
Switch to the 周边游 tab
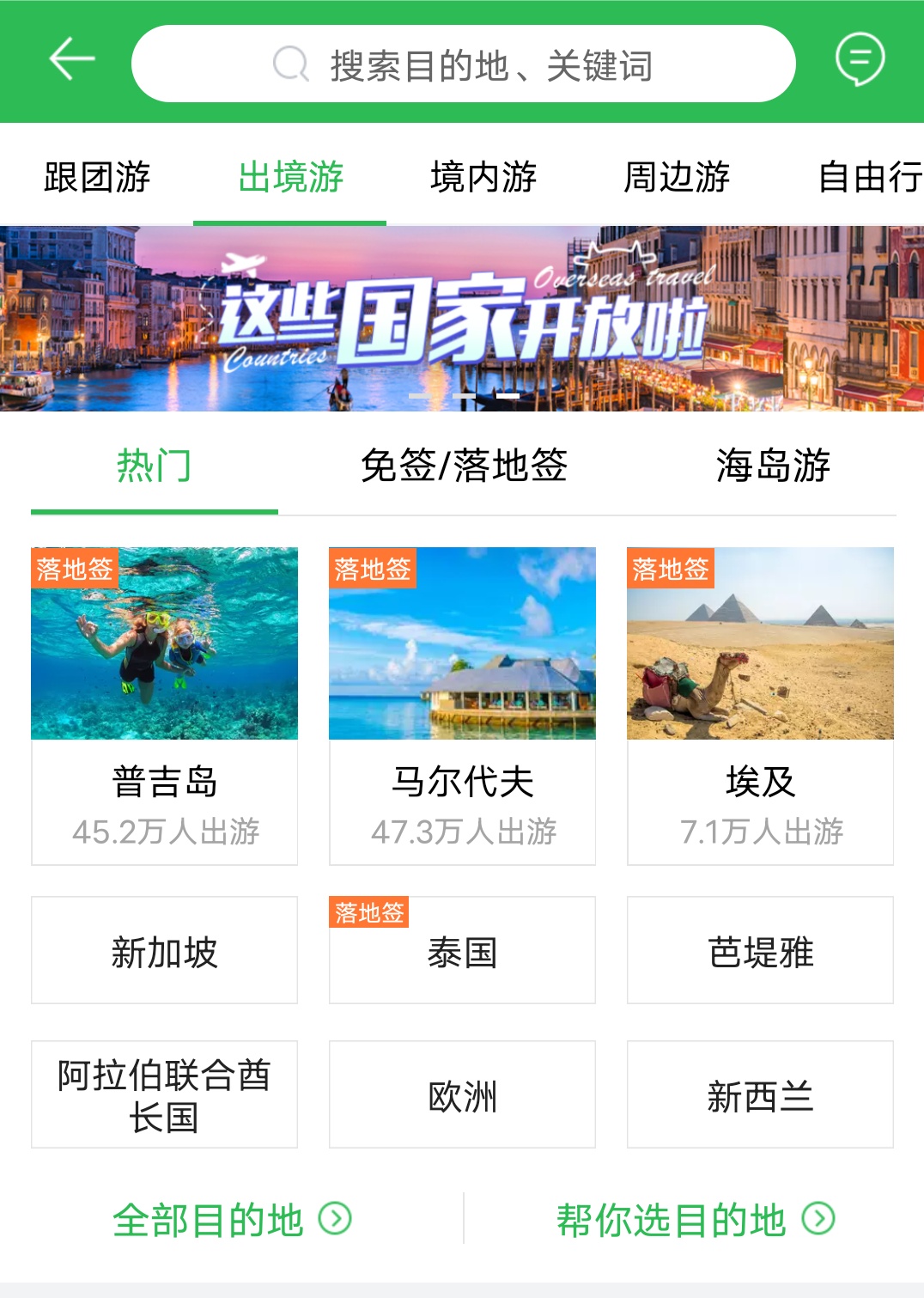tap(677, 178)
